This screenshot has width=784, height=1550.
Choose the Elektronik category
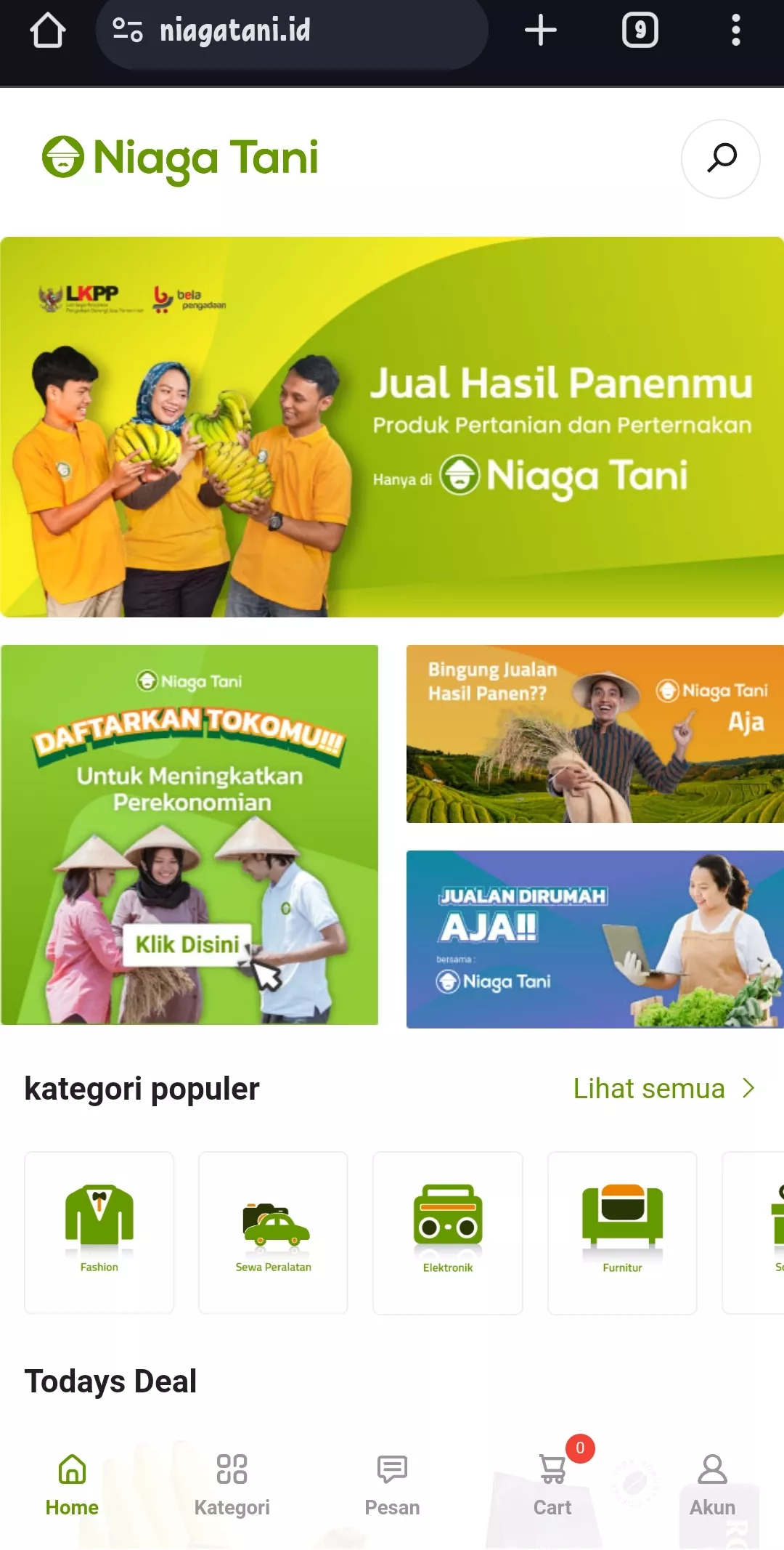[x=448, y=1233]
